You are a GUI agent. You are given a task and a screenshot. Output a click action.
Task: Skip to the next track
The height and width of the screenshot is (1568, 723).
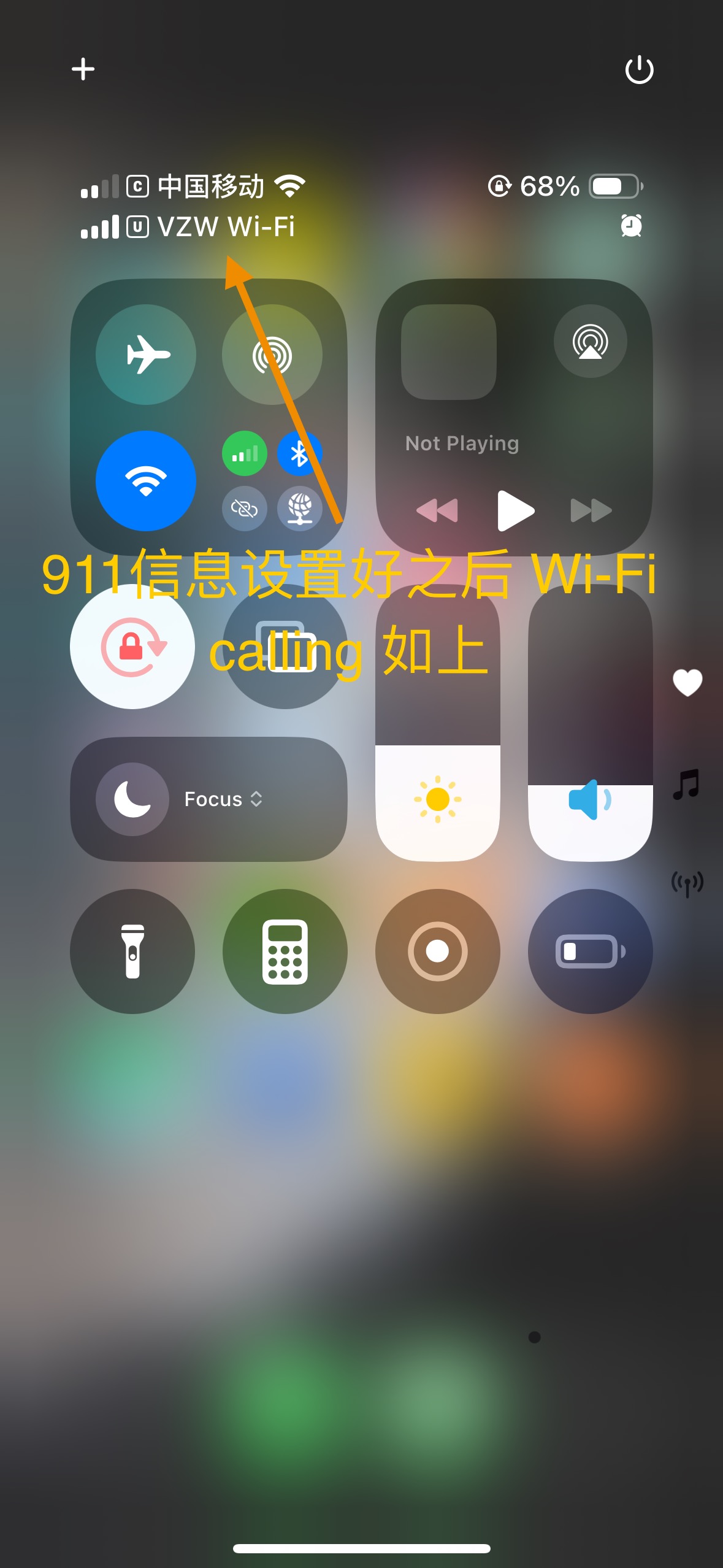click(x=591, y=510)
